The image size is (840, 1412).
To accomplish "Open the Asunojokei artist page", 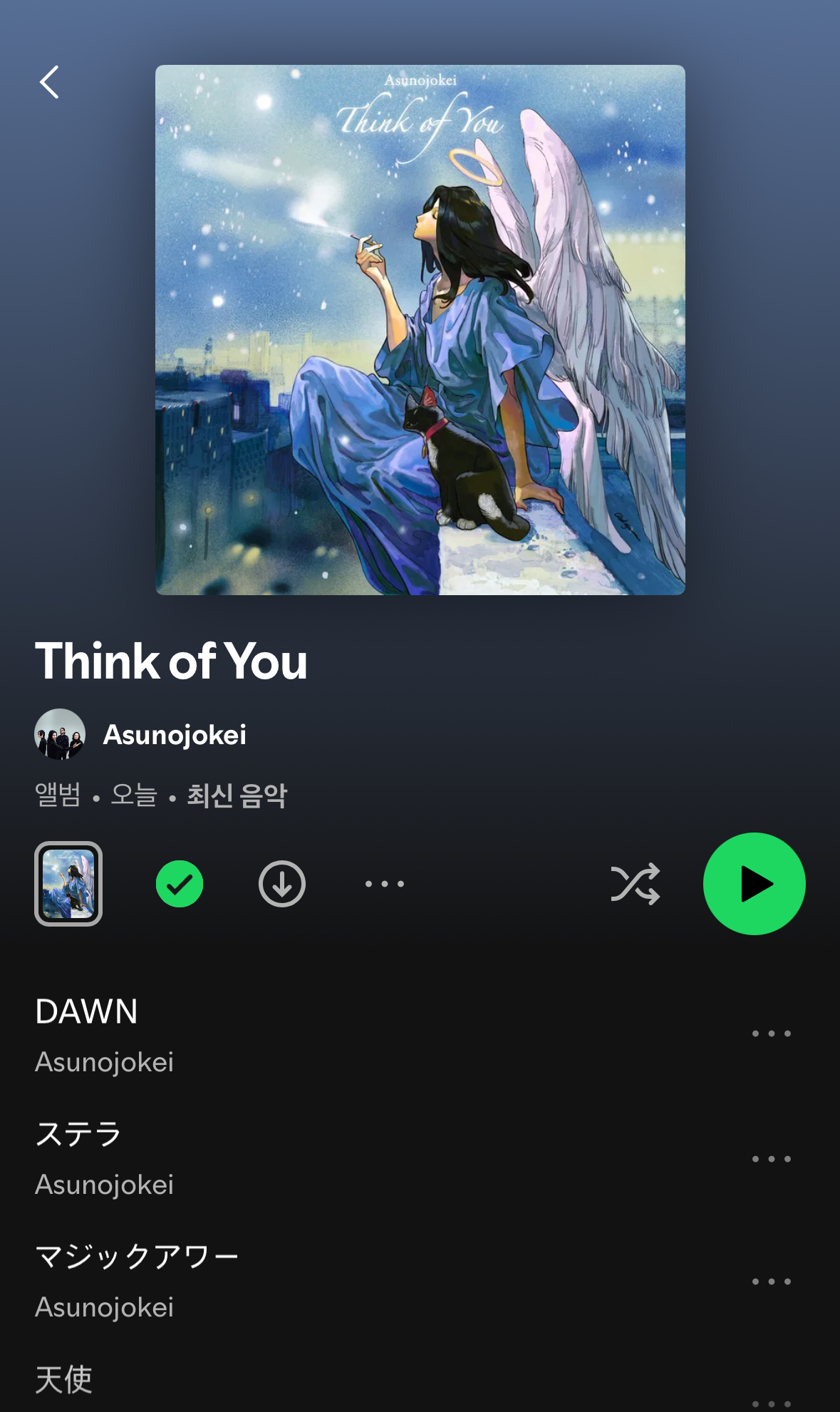I will [175, 735].
